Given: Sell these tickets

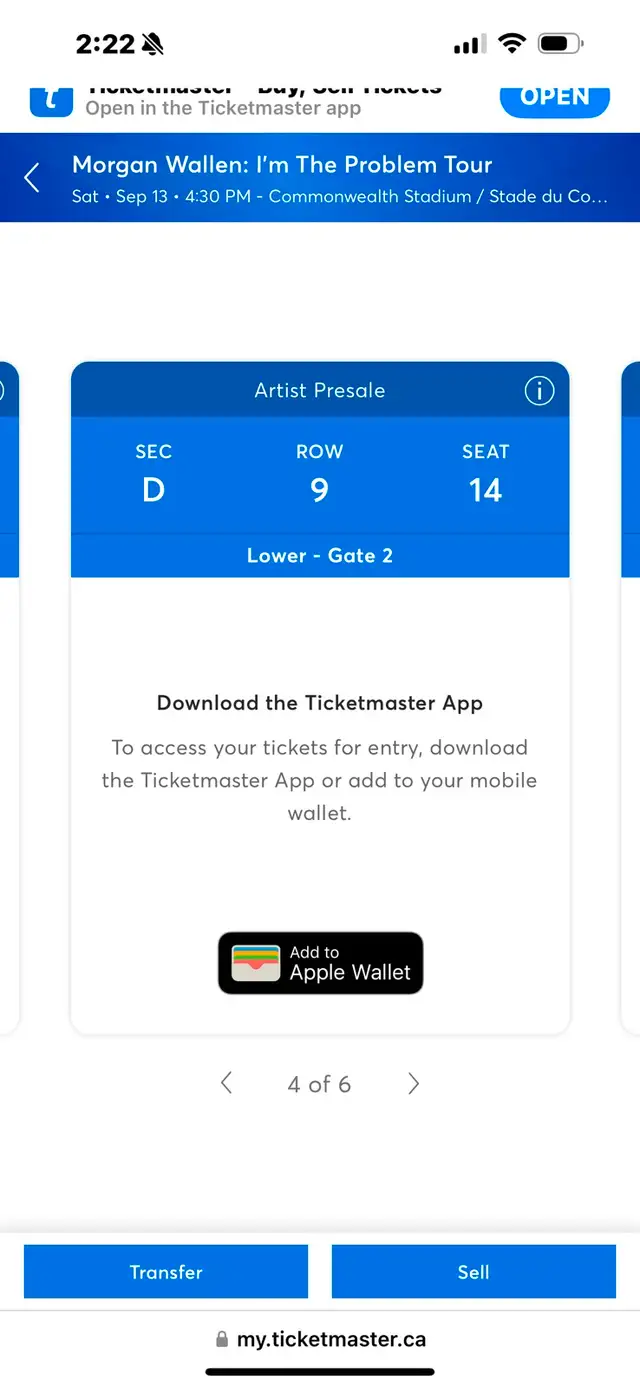Looking at the screenshot, I should click(474, 1272).
